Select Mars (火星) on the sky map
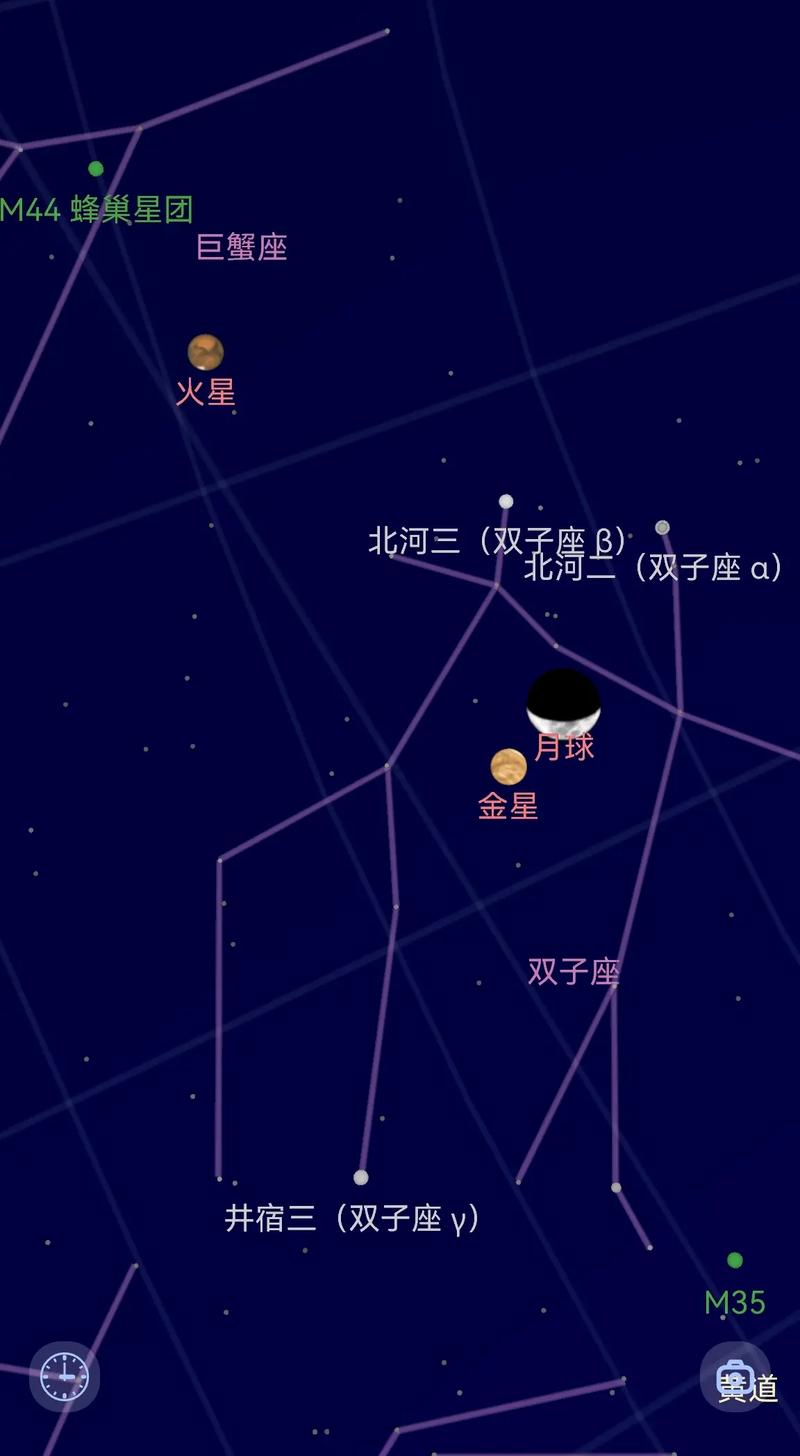Viewport: 800px width, 1456px height. (x=205, y=352)
